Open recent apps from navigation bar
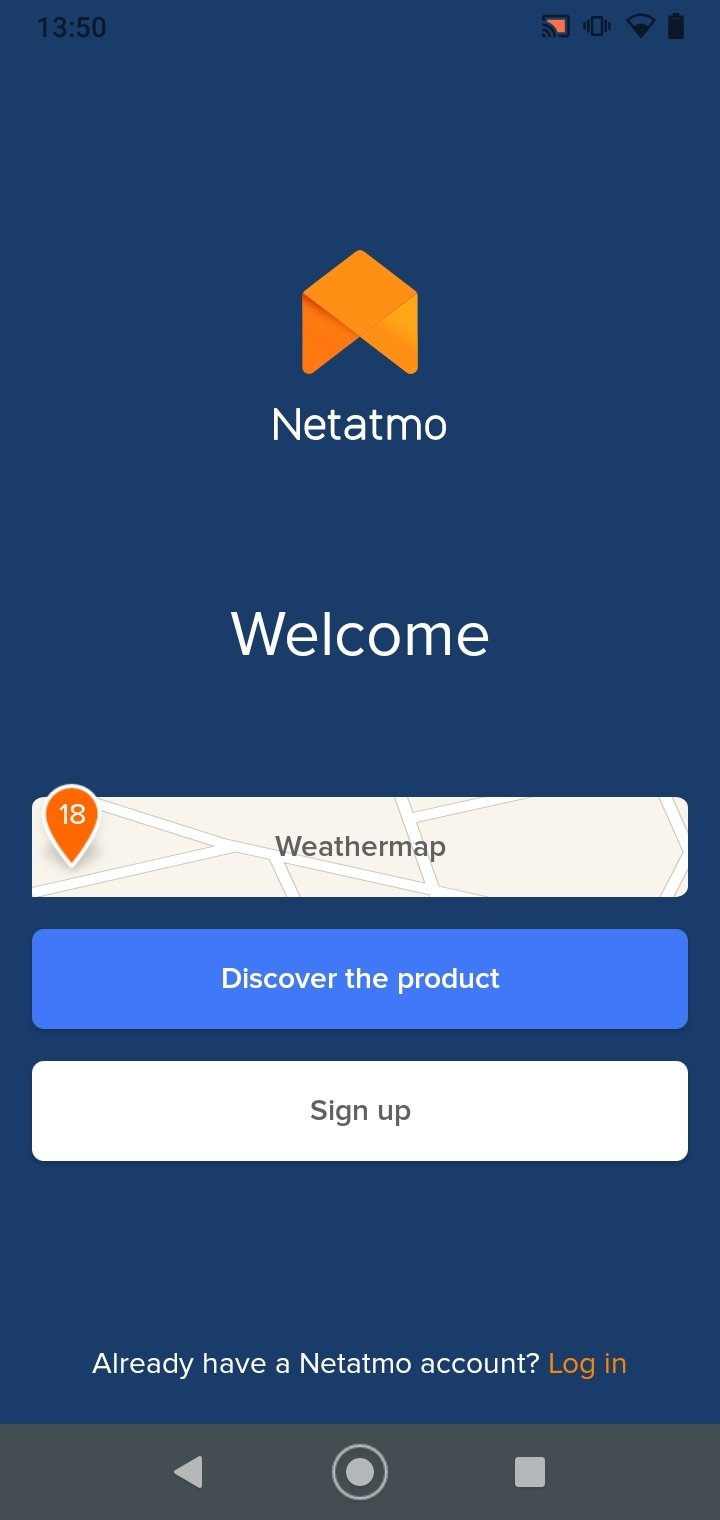The height and width of the screenshot is (1520, 720). click(530, 1472)
